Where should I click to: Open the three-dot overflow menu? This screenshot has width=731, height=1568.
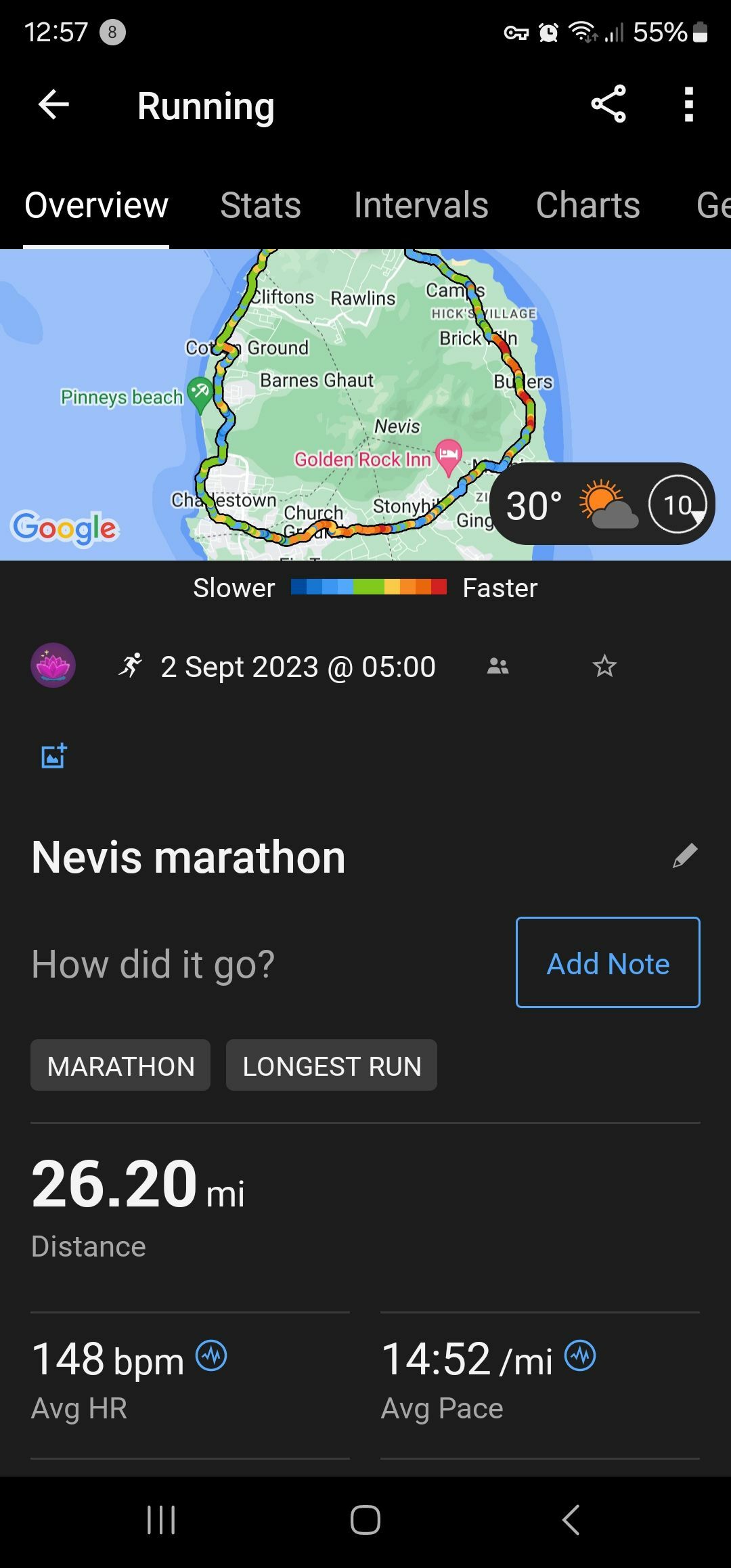click(689, 105)
